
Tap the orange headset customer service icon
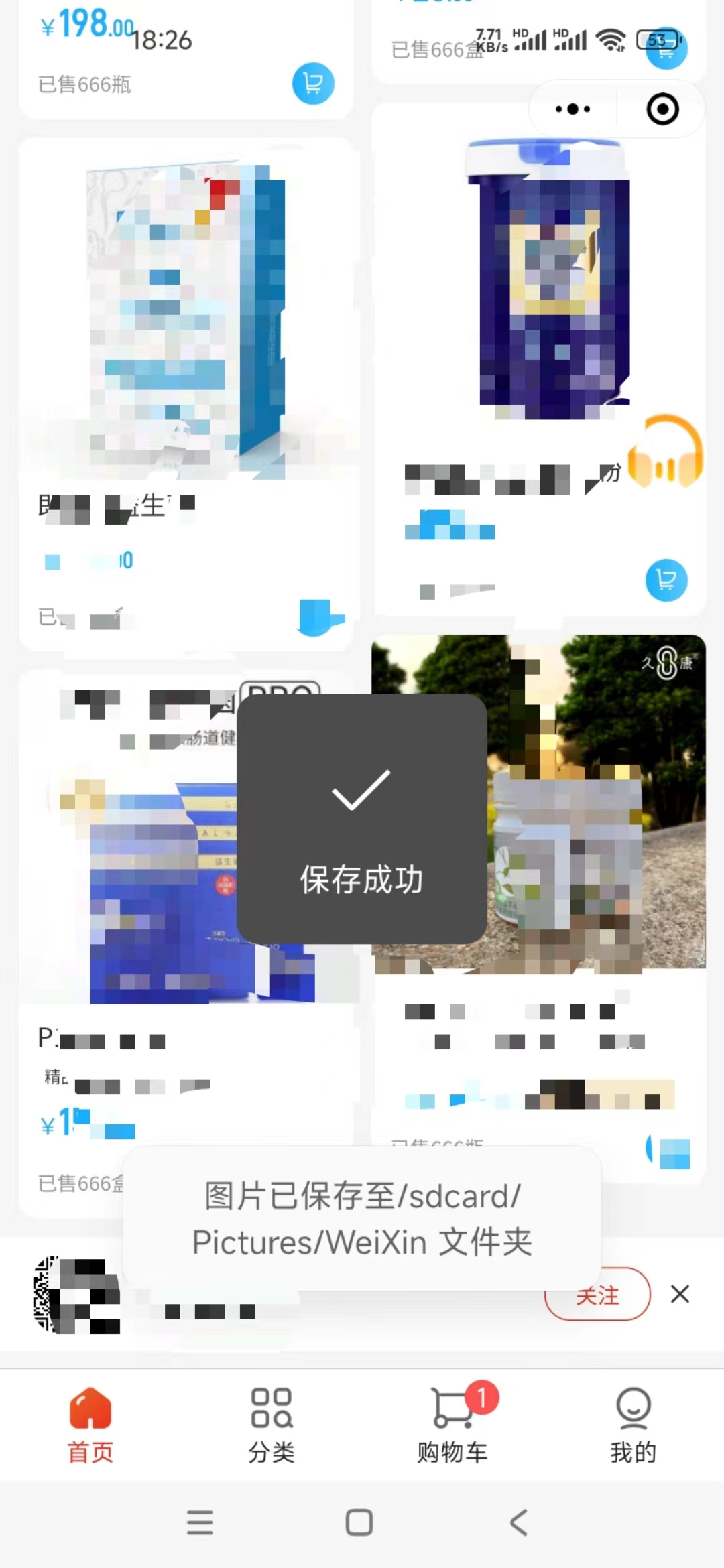point(665,452)
